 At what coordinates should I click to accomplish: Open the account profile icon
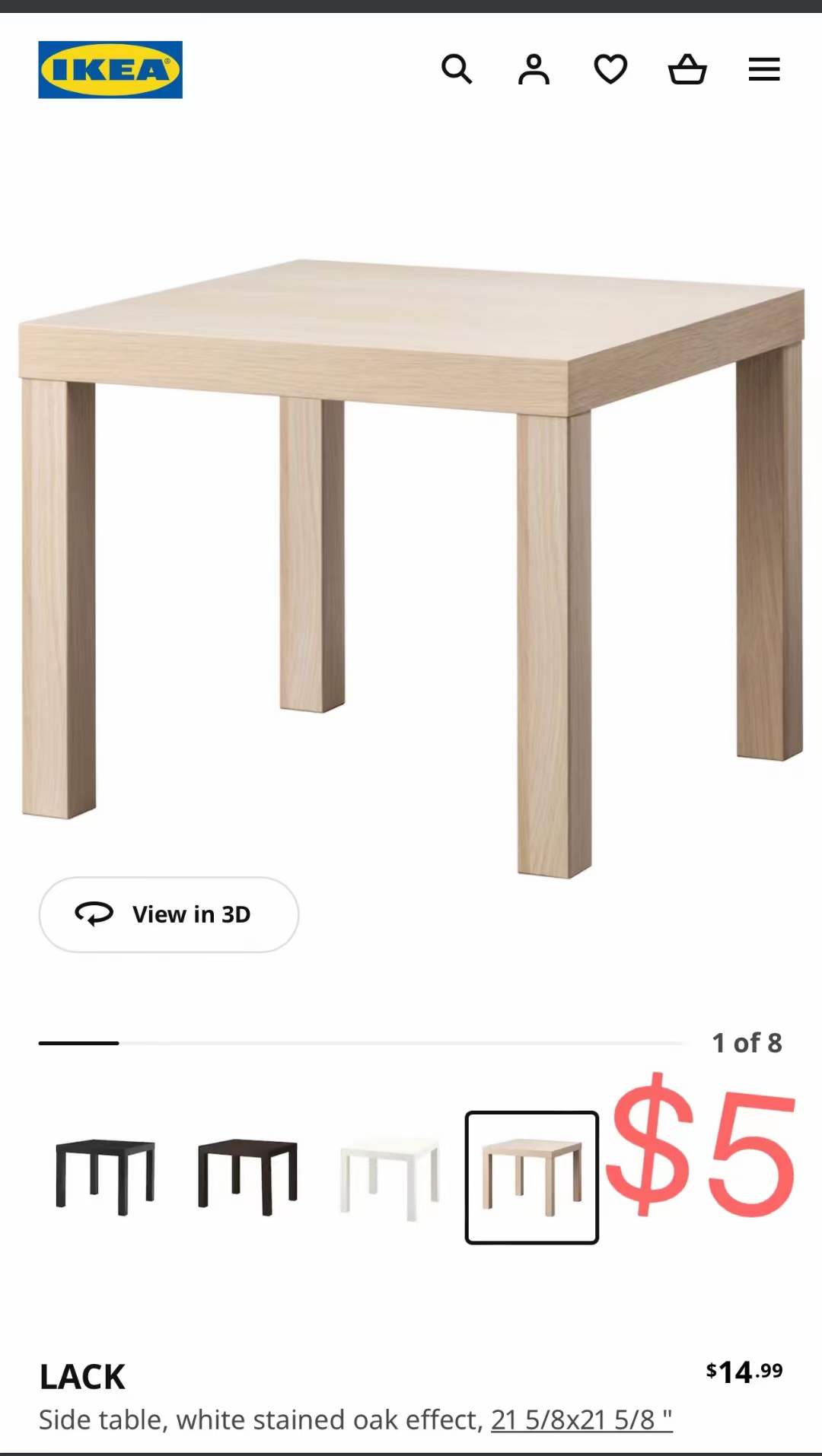(x=534, y=69)
